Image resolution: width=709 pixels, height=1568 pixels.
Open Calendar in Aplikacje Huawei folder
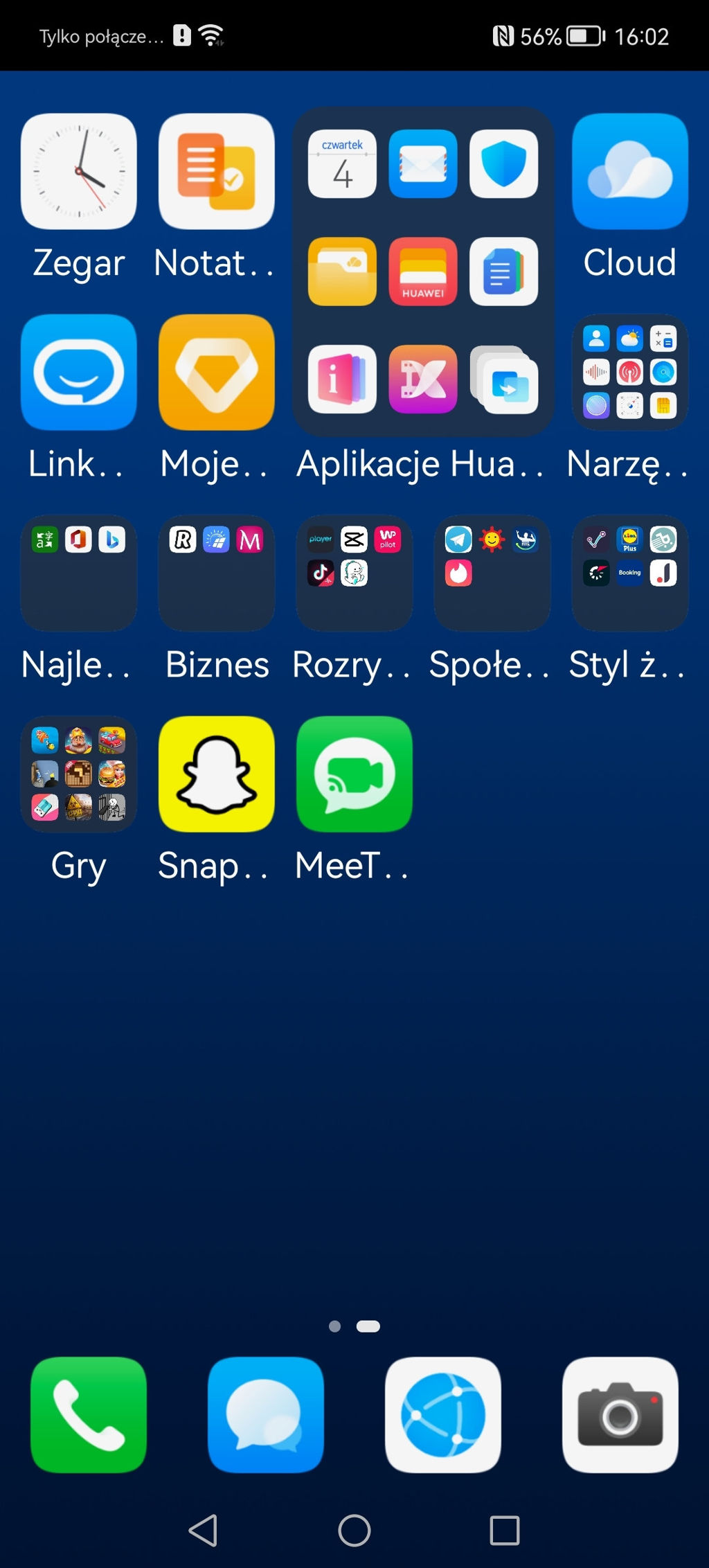point(343,163)
